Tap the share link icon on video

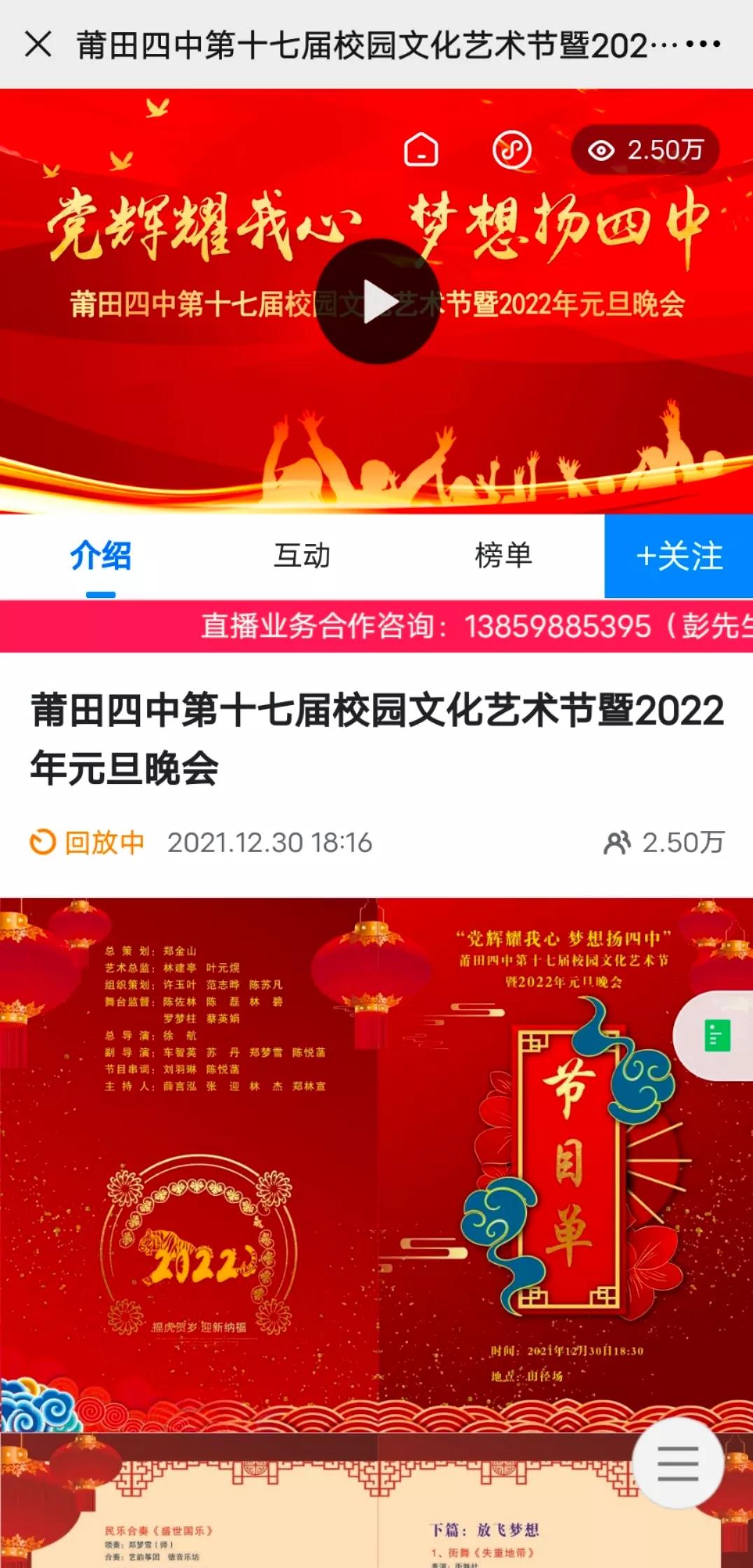tap(512, 150)
